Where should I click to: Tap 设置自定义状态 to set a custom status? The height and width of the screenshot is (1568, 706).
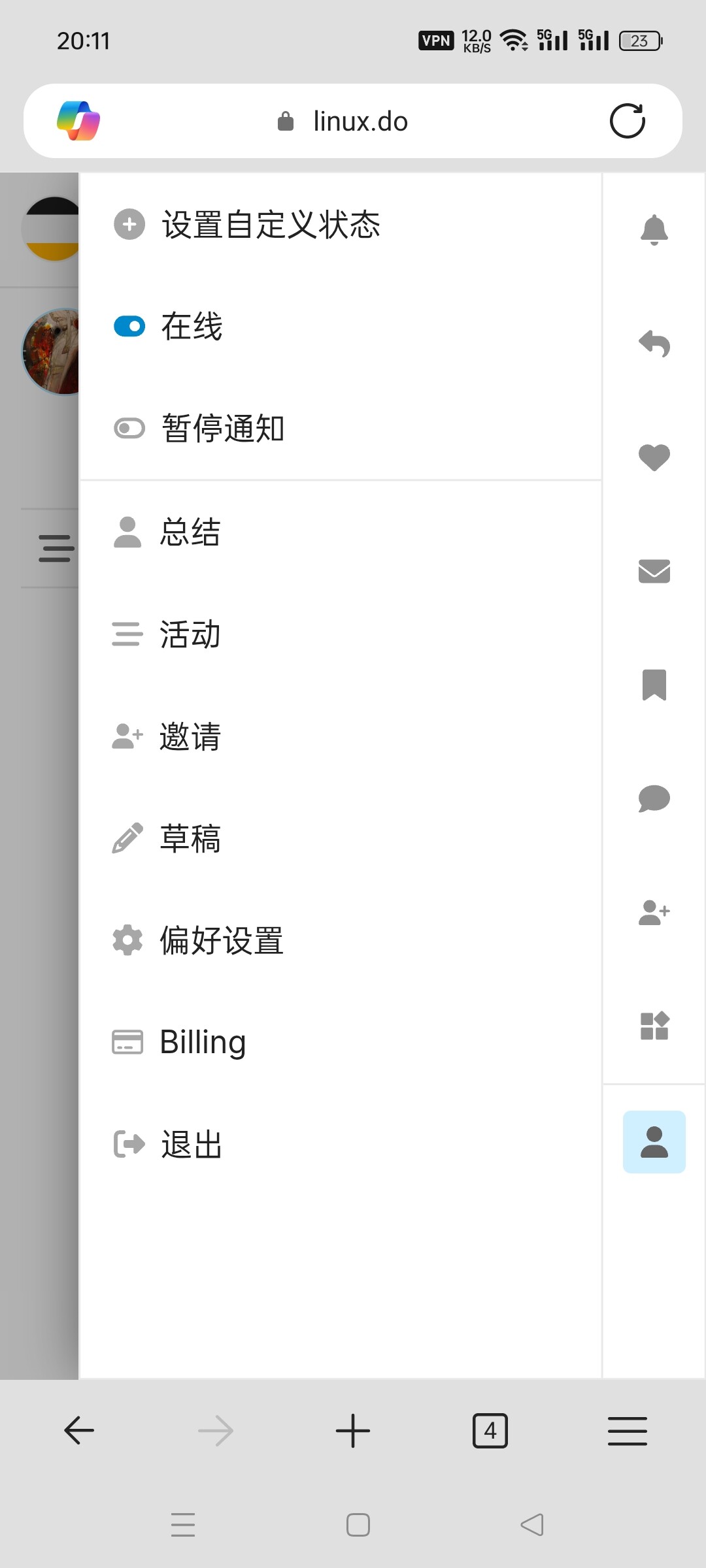point(340,225)
